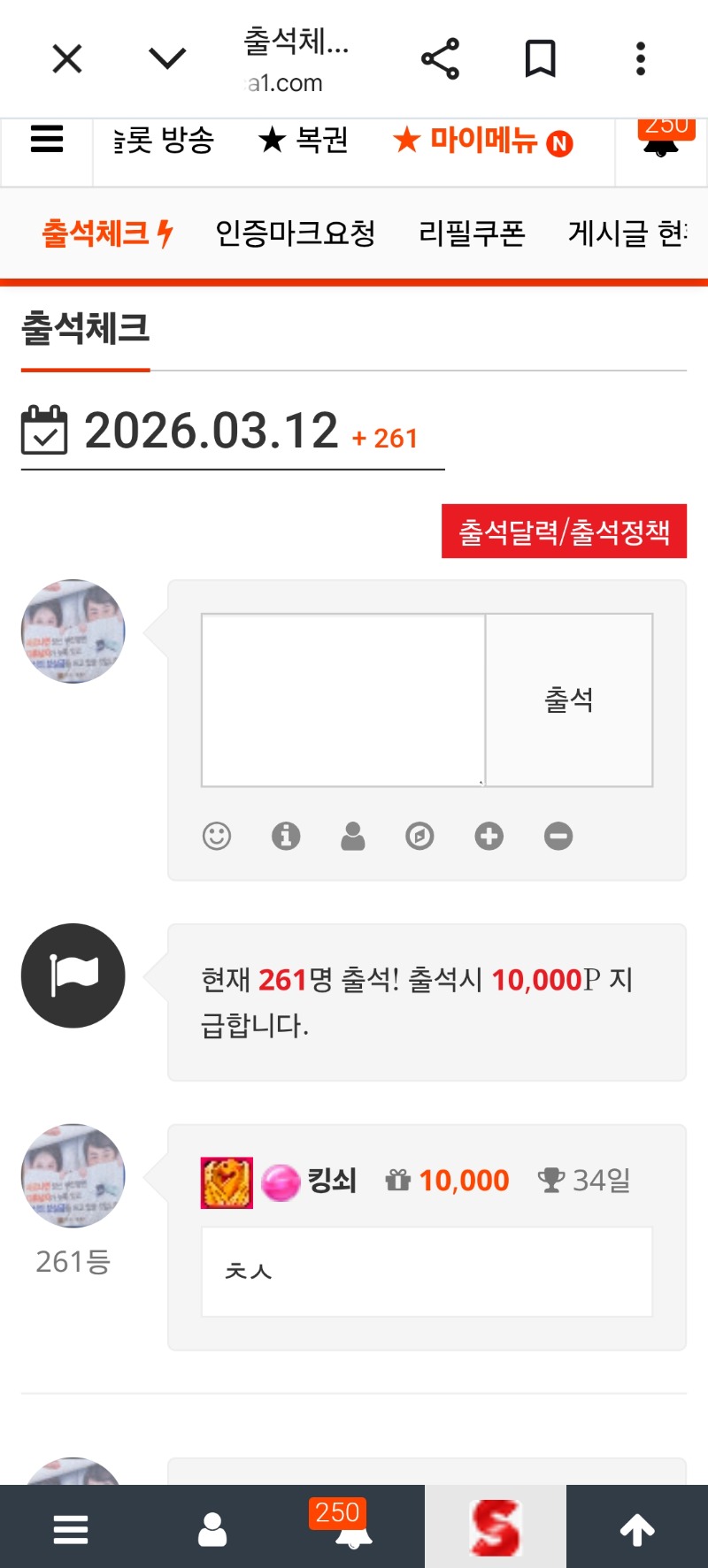The height and width of the screenshot is (1568, 708).
Task: Switch to the 인증마크요청 tab
Action: pos(296,233)
